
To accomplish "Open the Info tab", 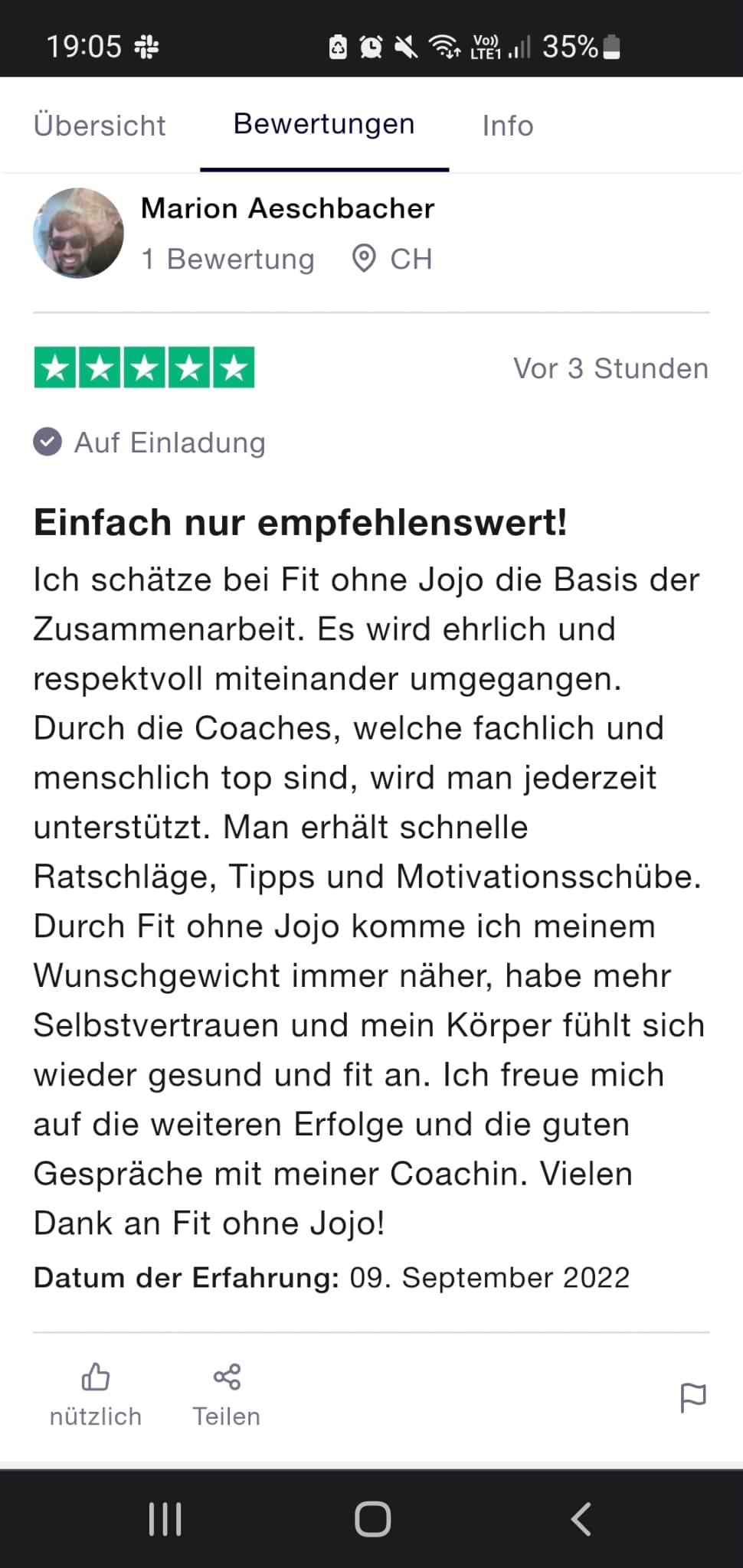I will tap(507, 126).
